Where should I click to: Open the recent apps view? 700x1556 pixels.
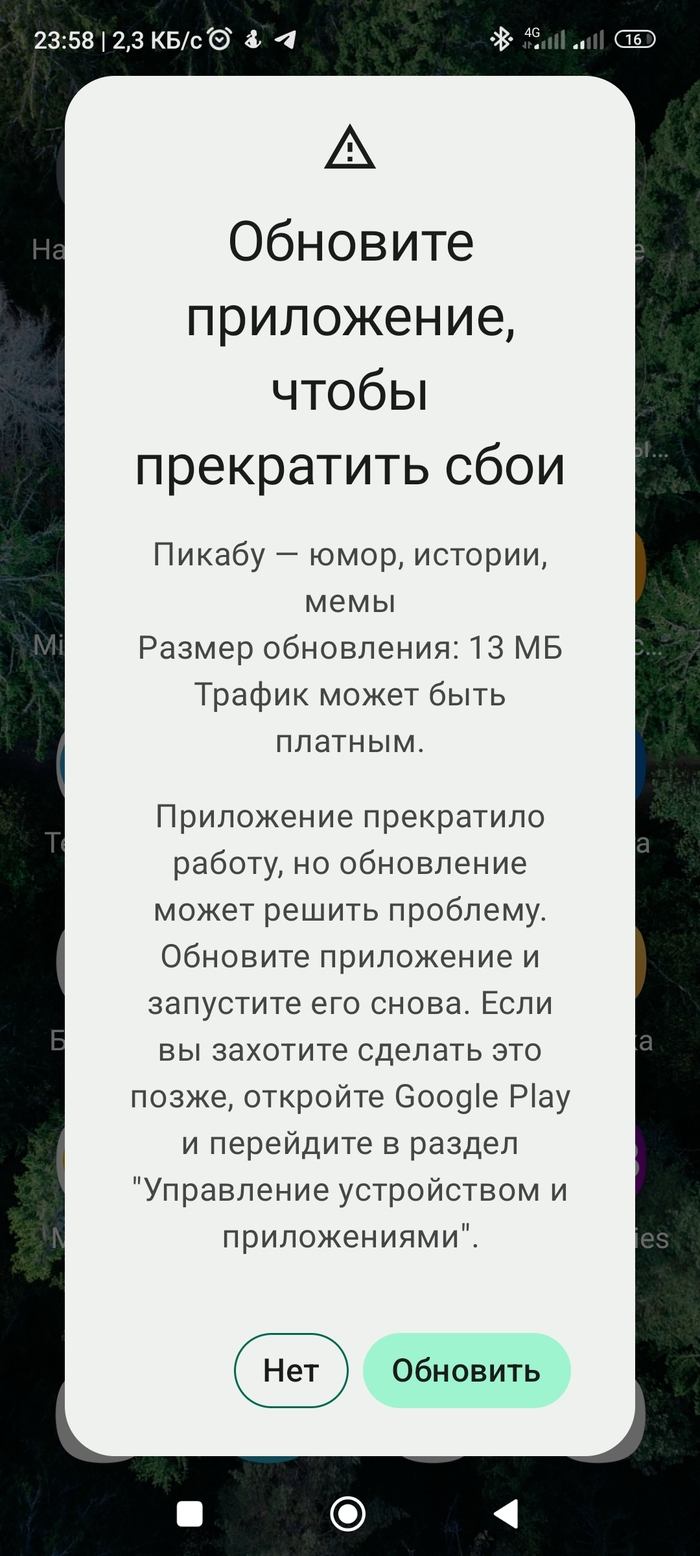[190, 1513]
